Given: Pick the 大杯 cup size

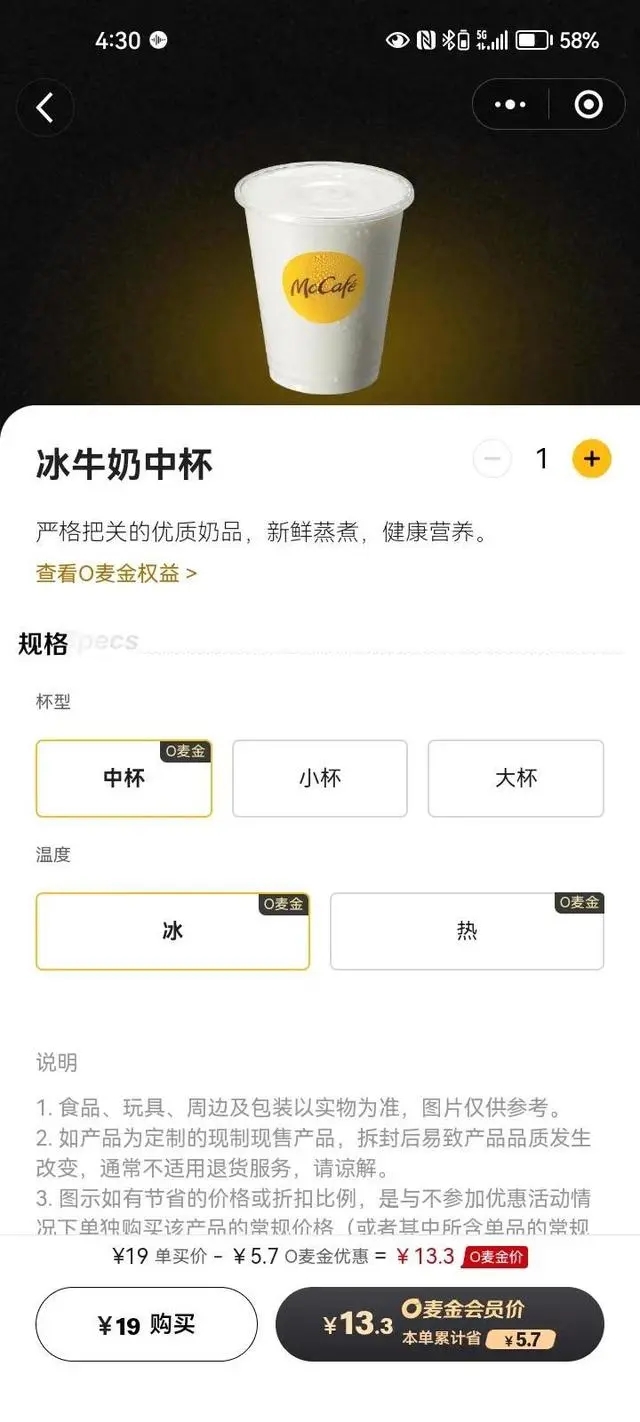Looking at the screenshot, I should pos(516,778).
